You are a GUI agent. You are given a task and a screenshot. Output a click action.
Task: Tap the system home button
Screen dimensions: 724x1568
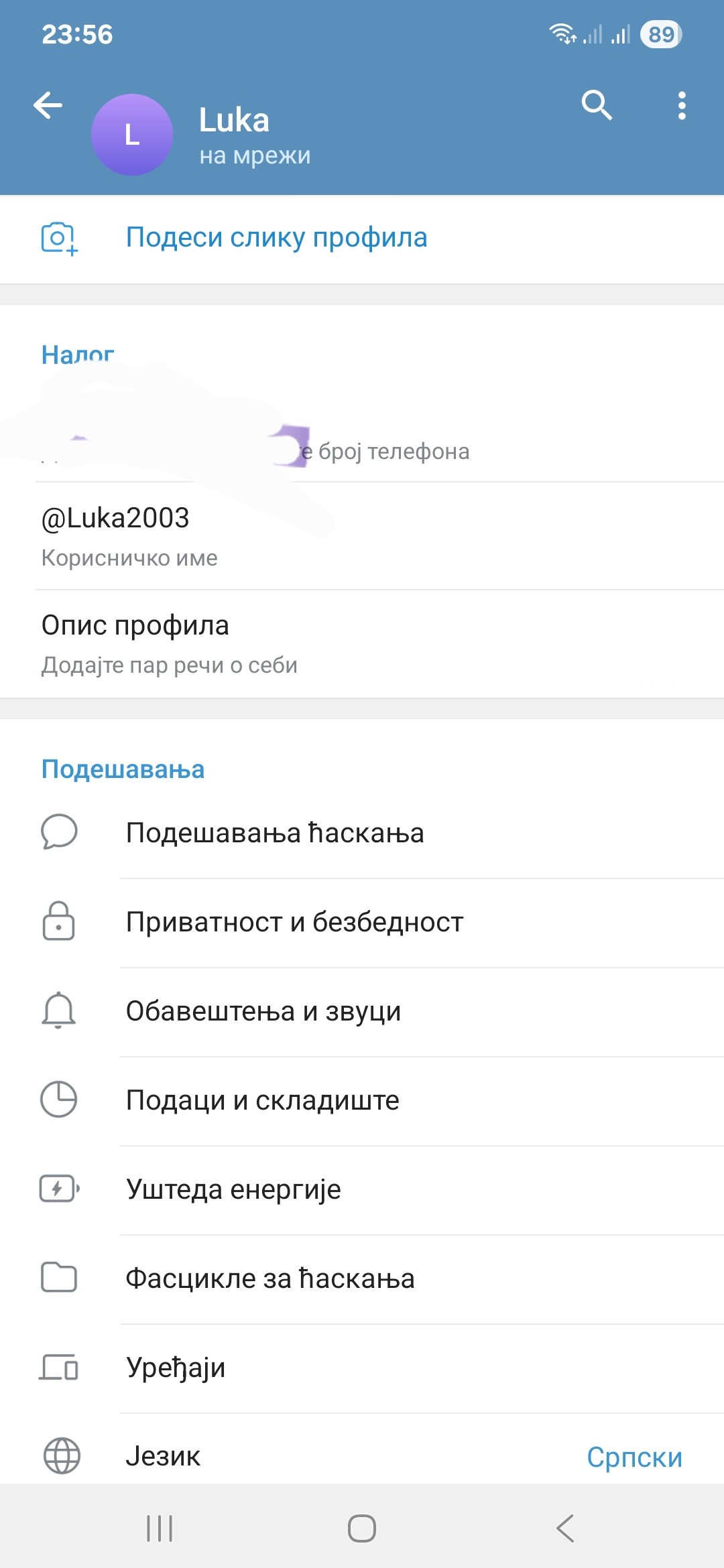(x=362, y=1528)
